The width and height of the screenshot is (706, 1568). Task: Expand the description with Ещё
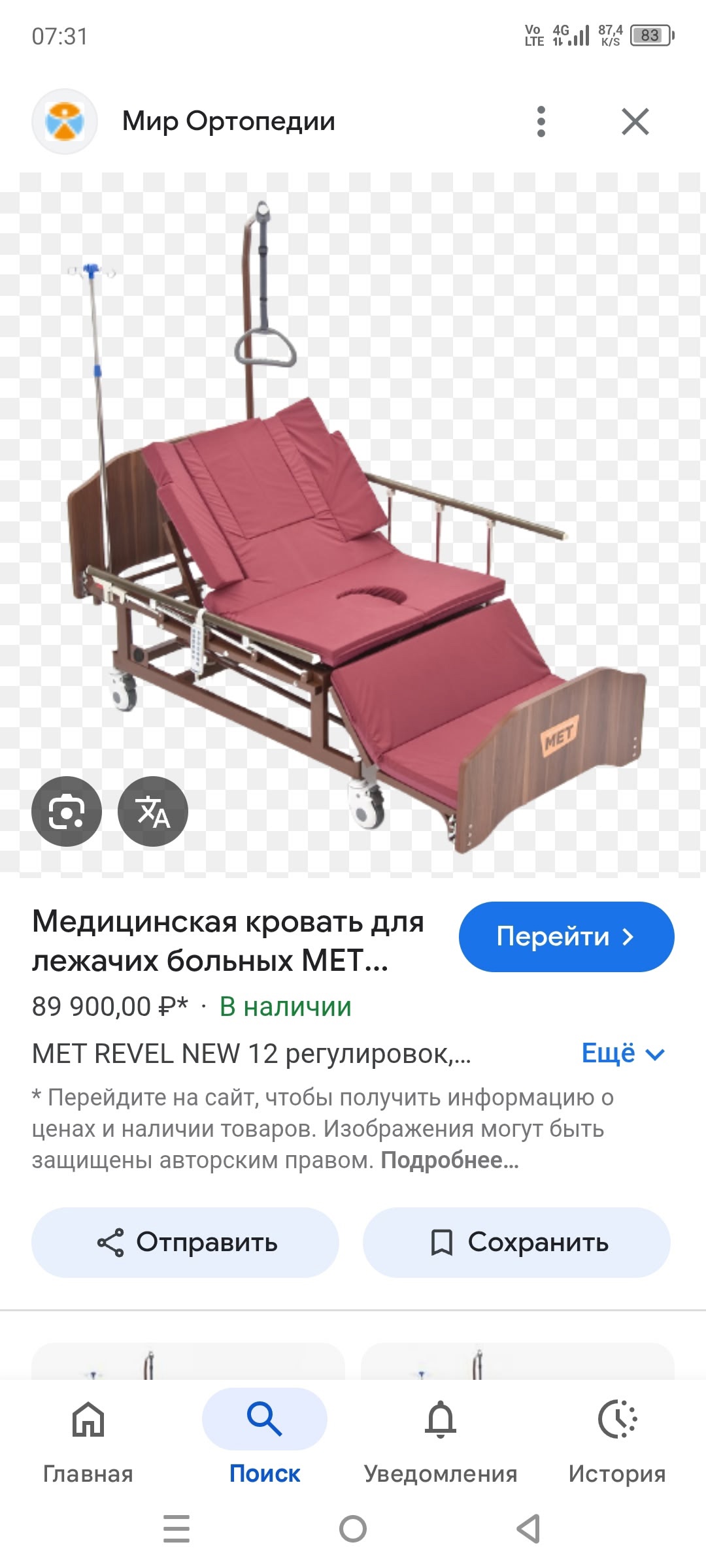point(622,1053)
